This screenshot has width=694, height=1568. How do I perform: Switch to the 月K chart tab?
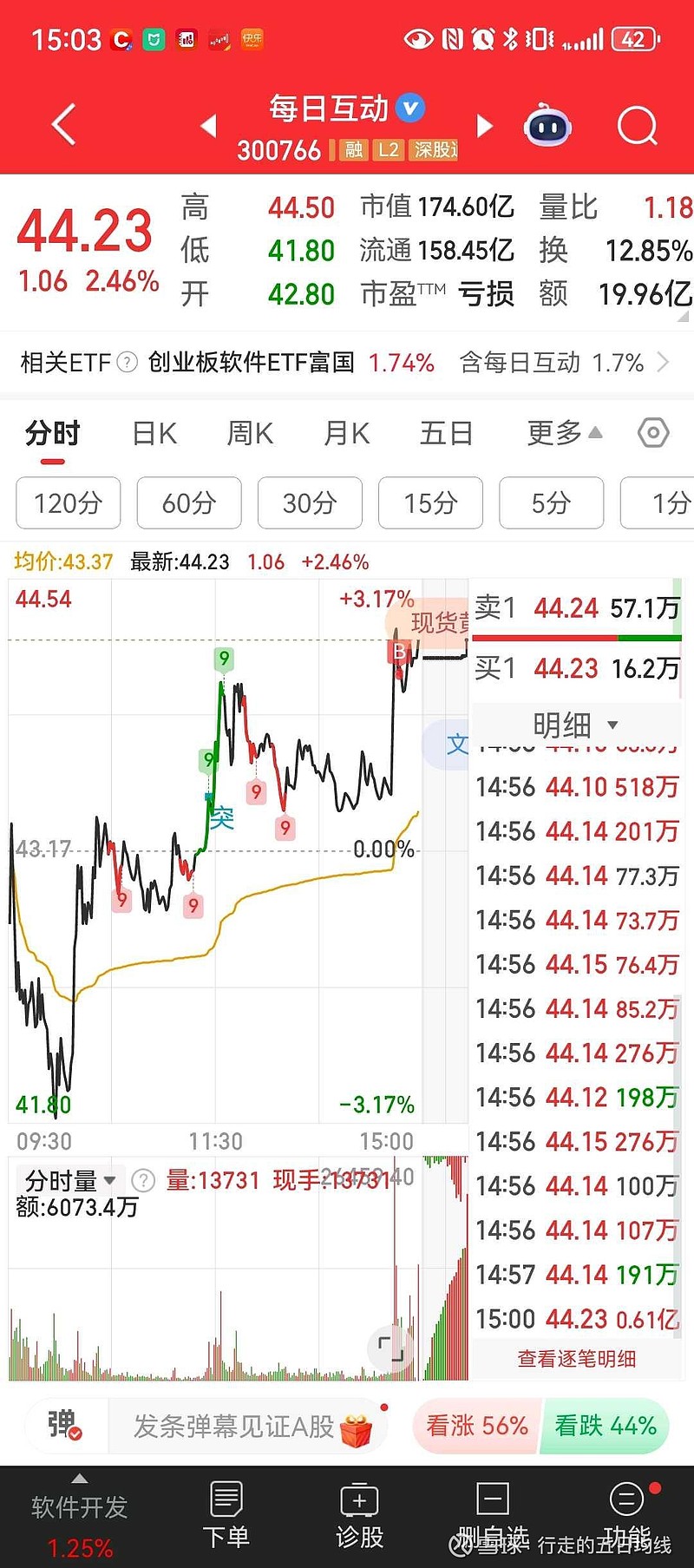point(346,433)
